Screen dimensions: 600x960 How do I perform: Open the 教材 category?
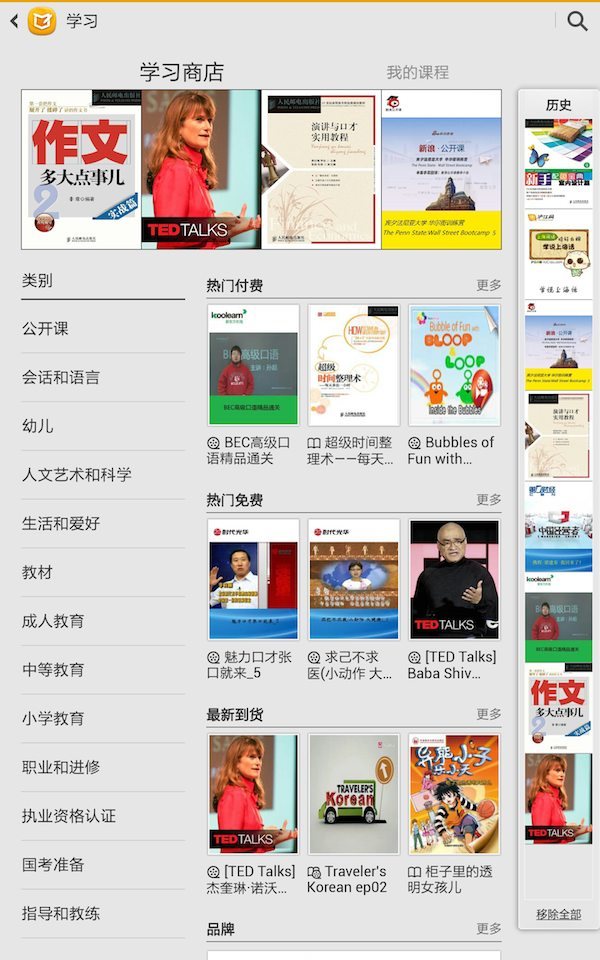coord(38,572)
